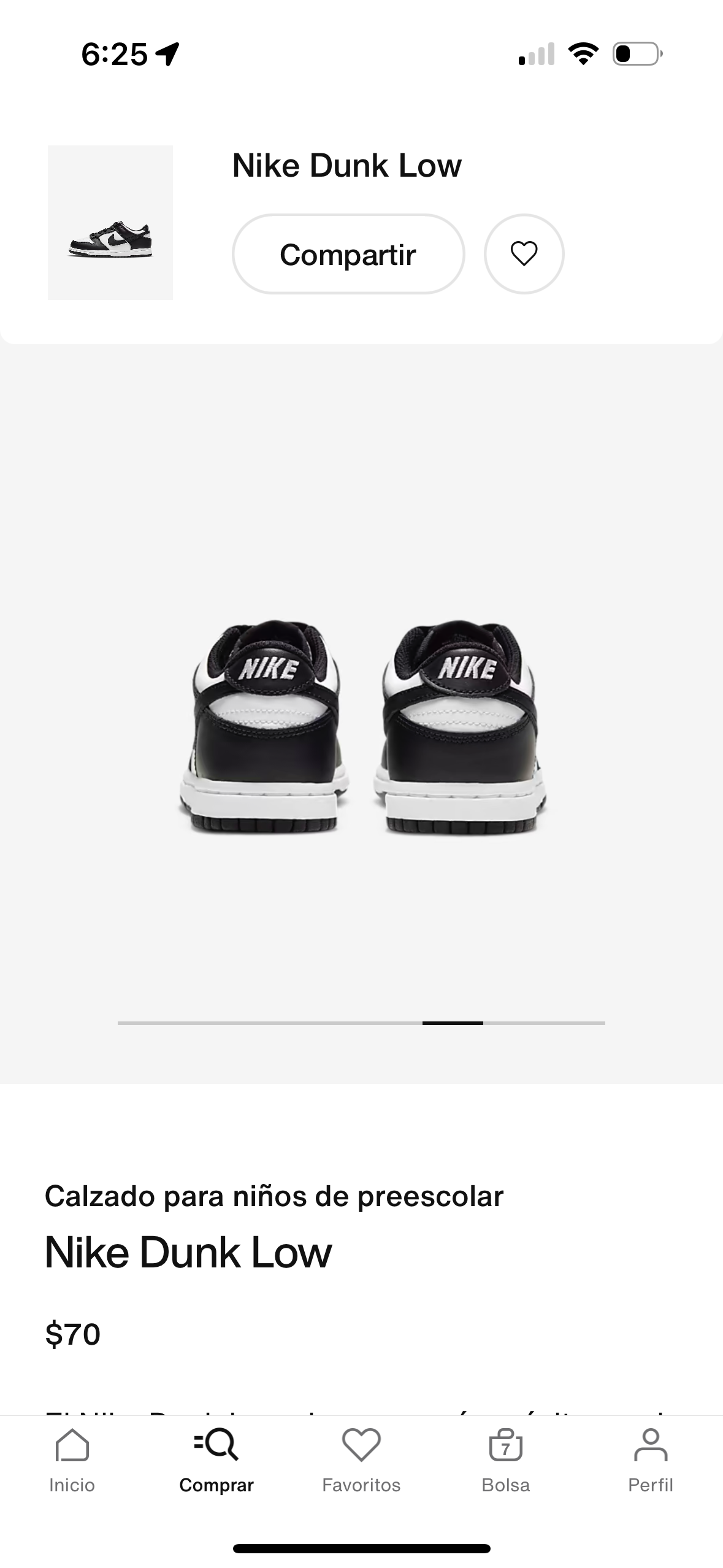Open the Favoritos tab
The height and width of the screenshot is (1568, 723).
pyautogui.click(x=361, y=1461)
